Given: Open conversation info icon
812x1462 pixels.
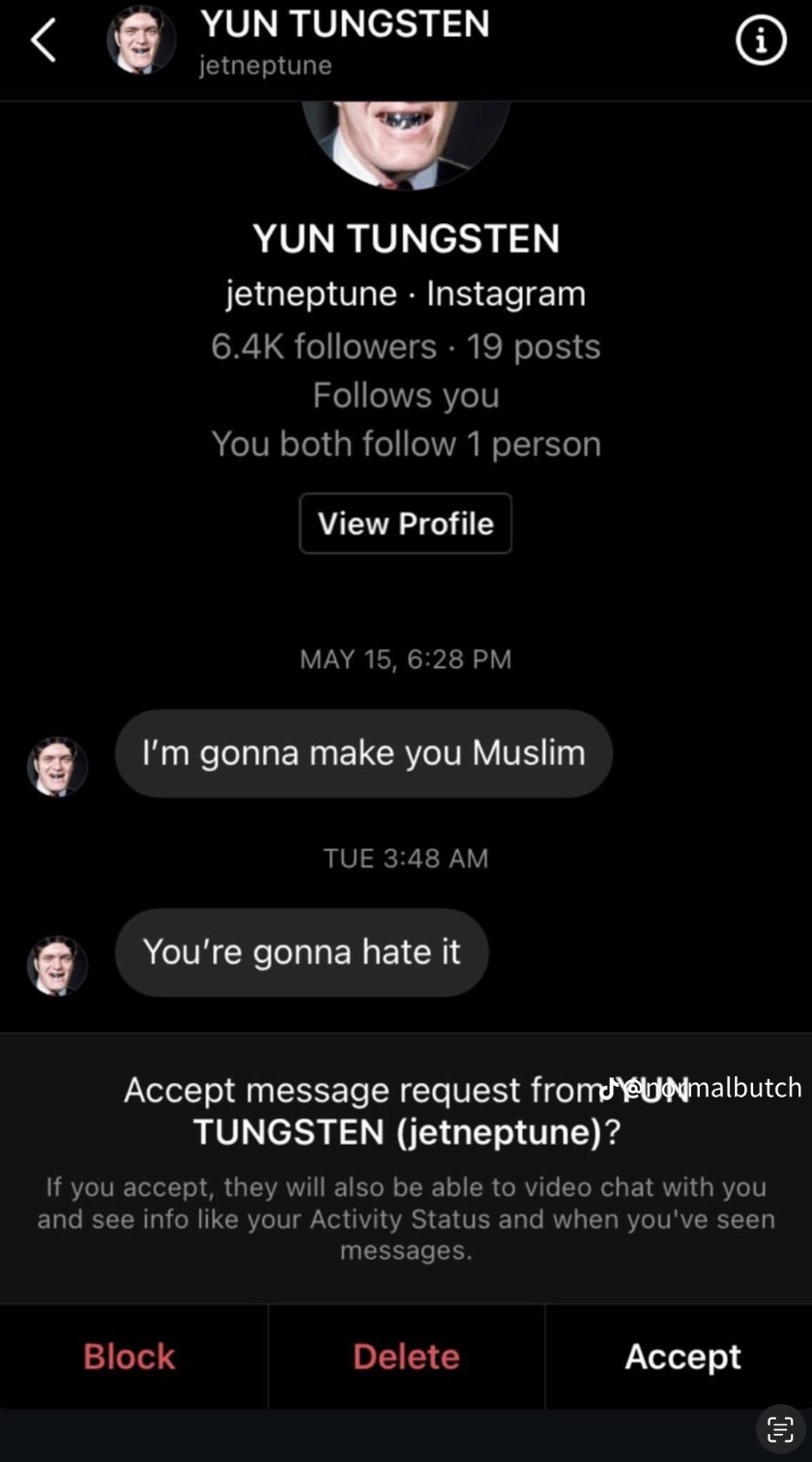Looking at the screenshot, I should pyautogui.click(x=761, y=42).
